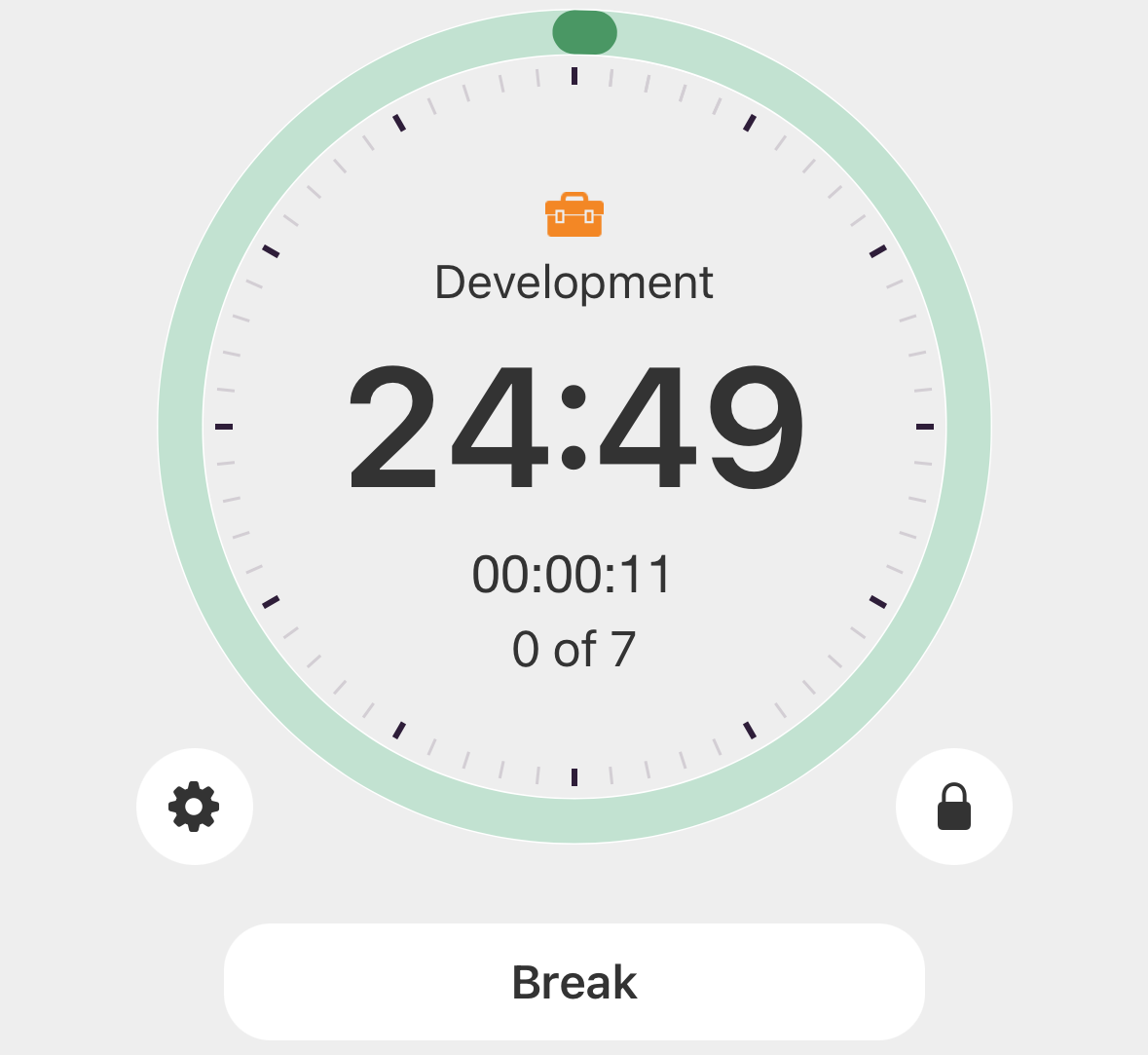The image size is (1148, 1055).
Task: Select the Development task label
Action: click(574, 283)
